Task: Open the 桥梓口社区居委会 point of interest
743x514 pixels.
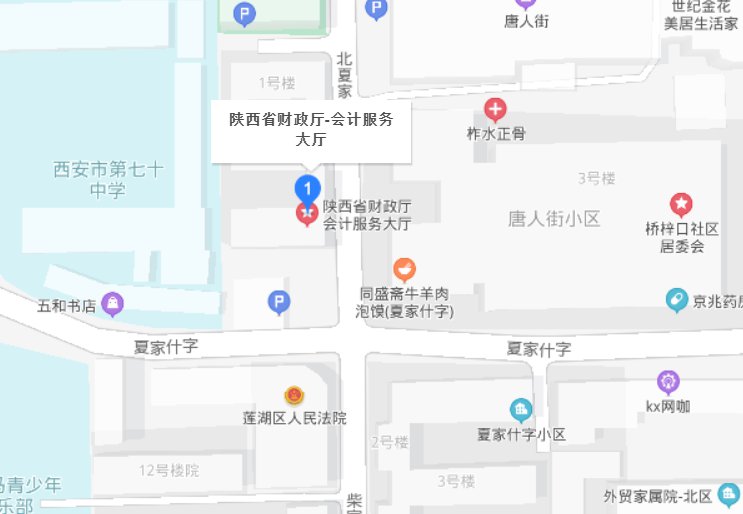Action: point(681,206)
